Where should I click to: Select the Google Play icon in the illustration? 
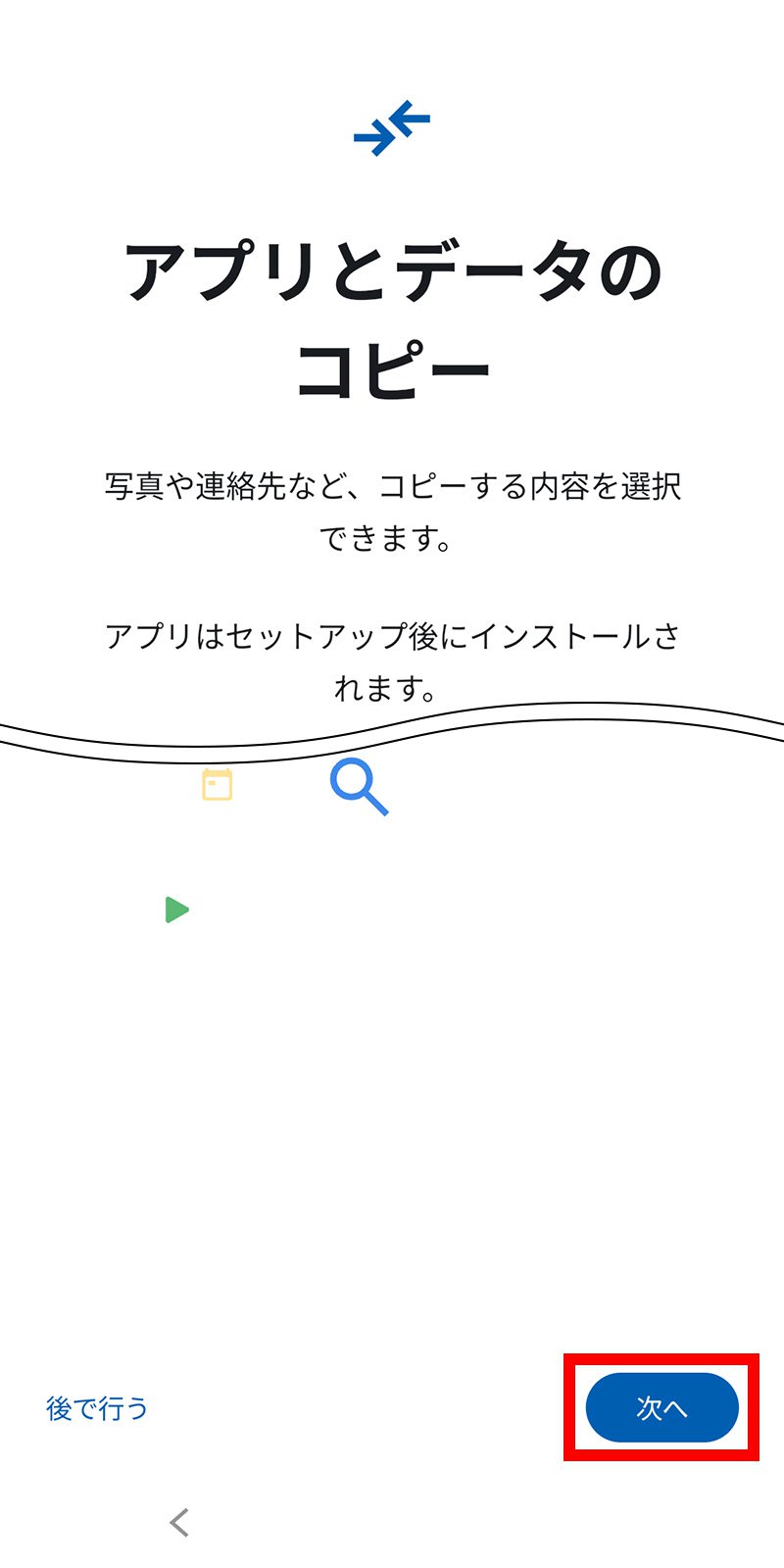177,909
